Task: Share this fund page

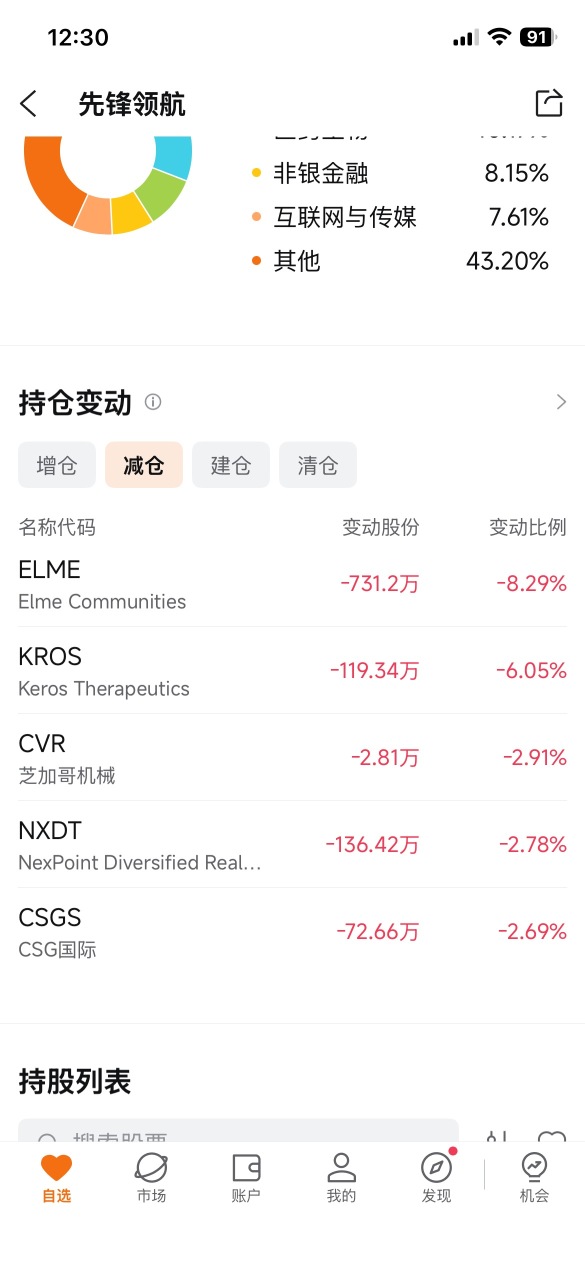Action: click(549, 103)
